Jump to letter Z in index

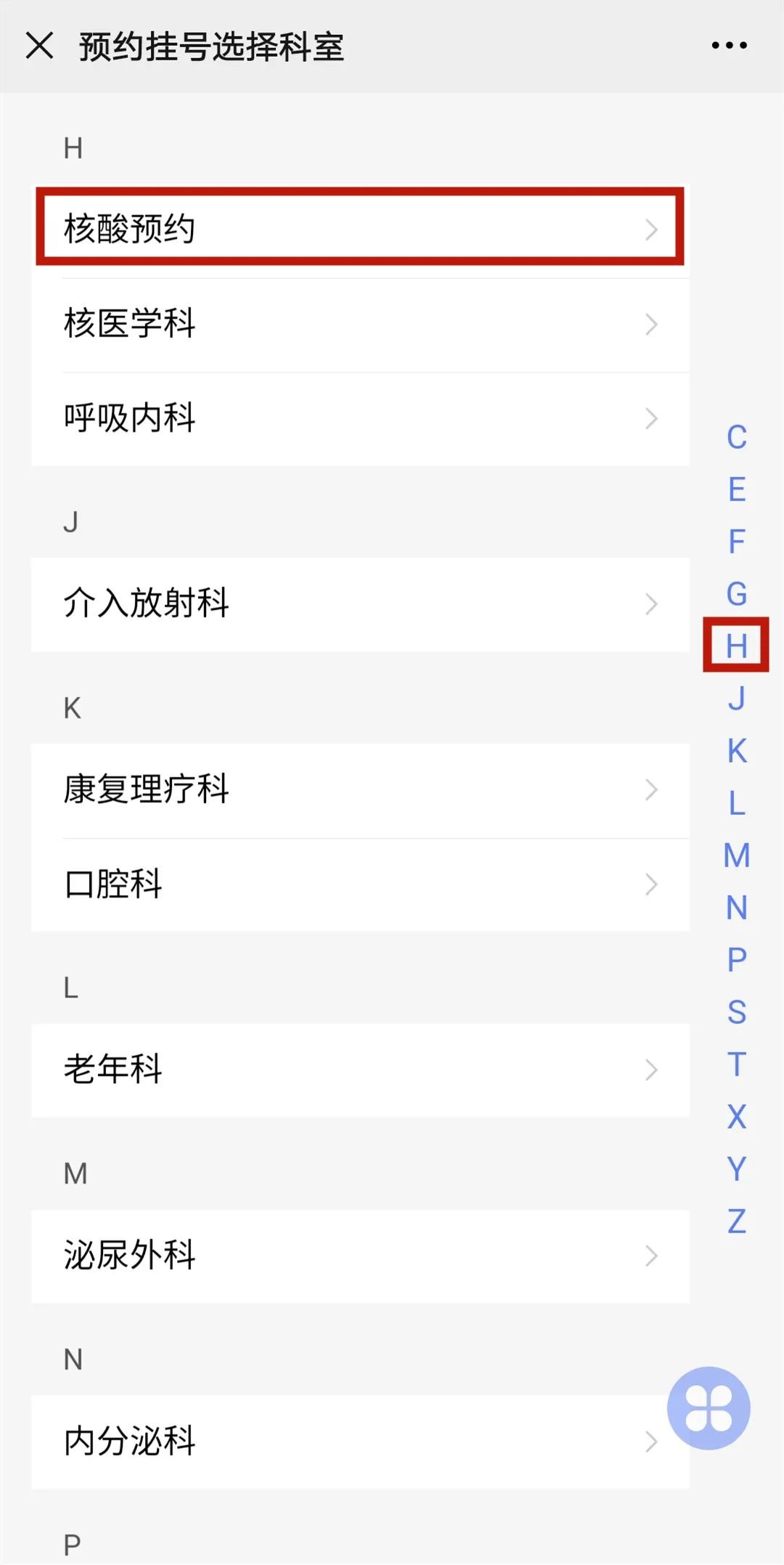click(736, 1221)
